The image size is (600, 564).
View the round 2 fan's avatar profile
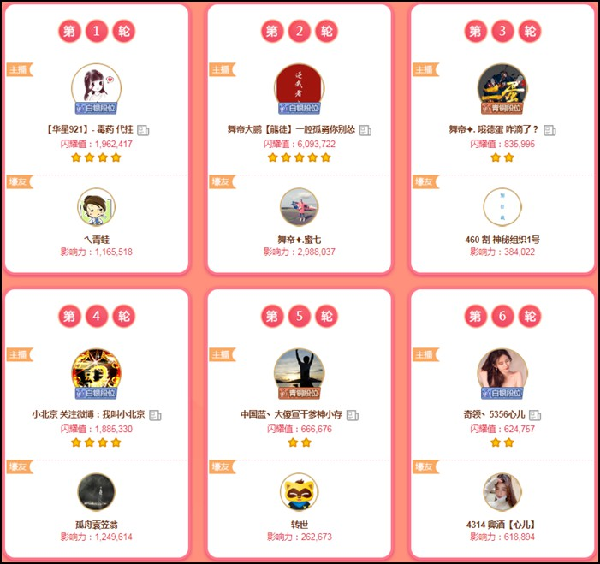click(x=299, y=206)
